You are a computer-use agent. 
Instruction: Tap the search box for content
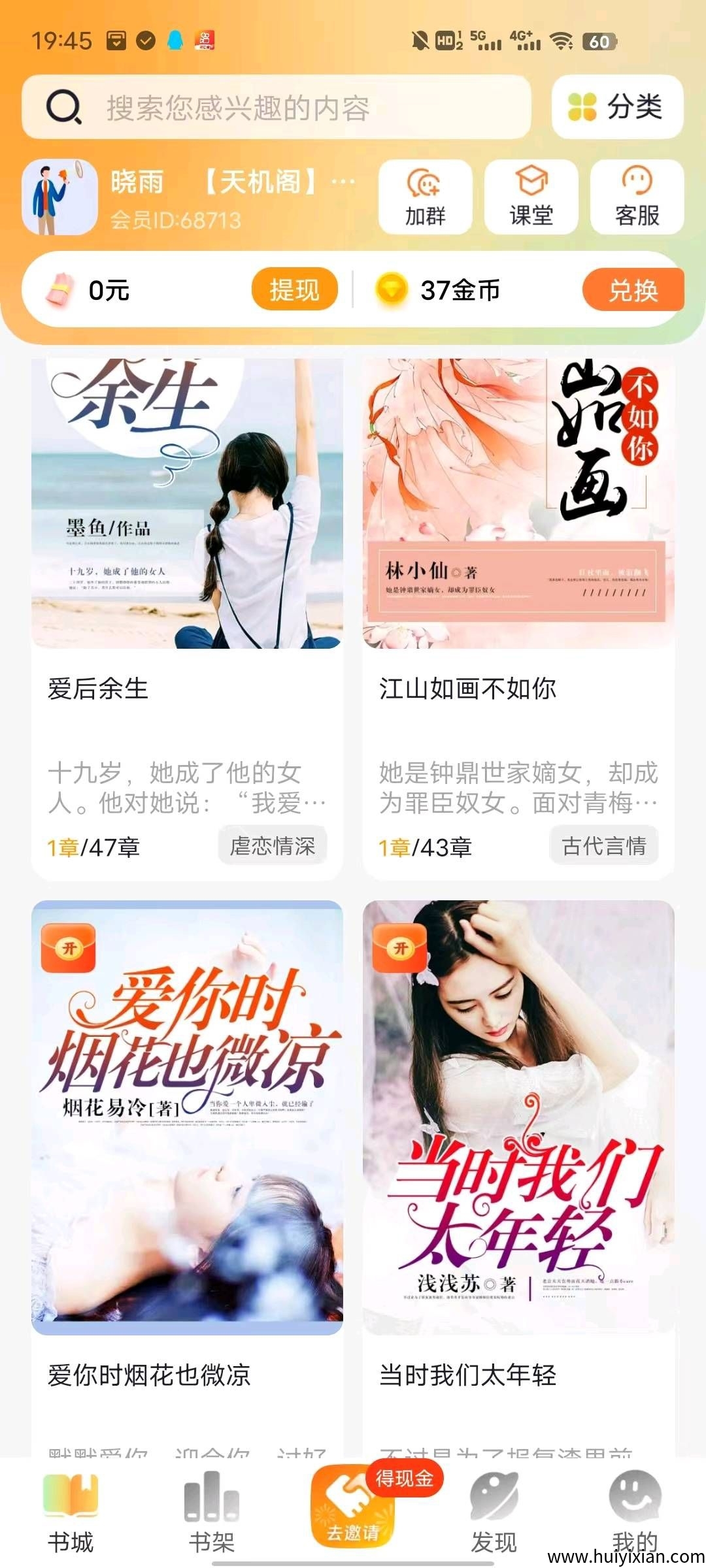[275, 107]
